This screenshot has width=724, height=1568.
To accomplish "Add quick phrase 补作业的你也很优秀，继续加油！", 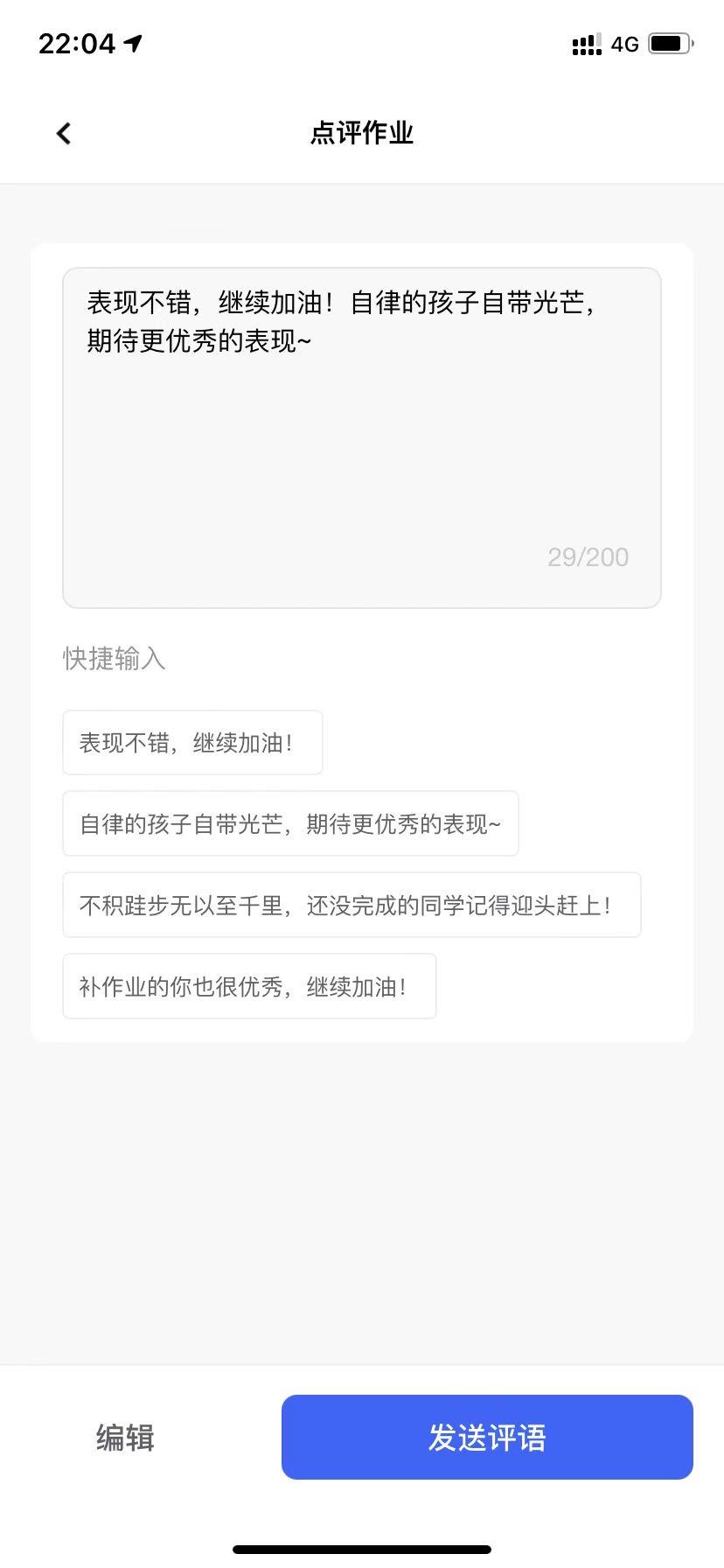I will pyautogui.click(x=249, y=987).
